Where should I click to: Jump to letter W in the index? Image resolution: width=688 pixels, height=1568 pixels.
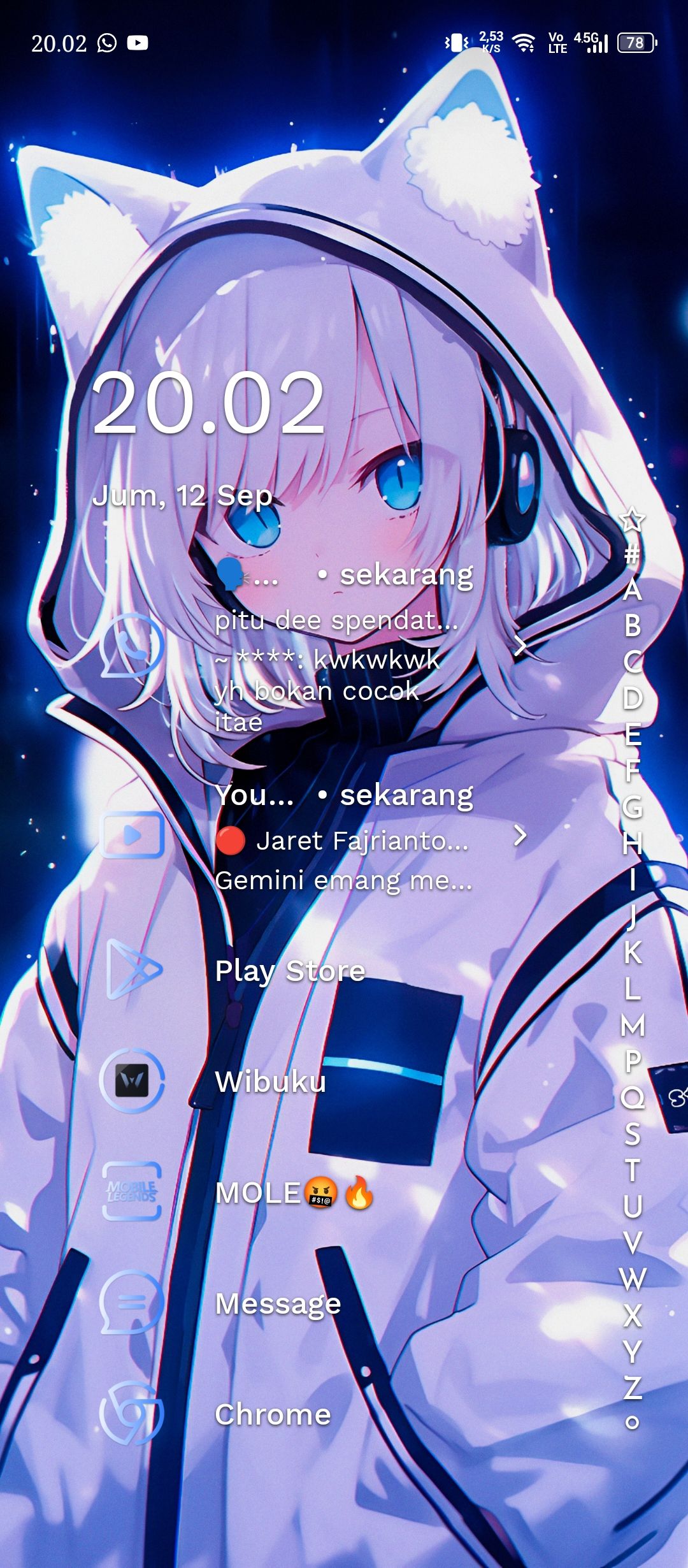633,1279
